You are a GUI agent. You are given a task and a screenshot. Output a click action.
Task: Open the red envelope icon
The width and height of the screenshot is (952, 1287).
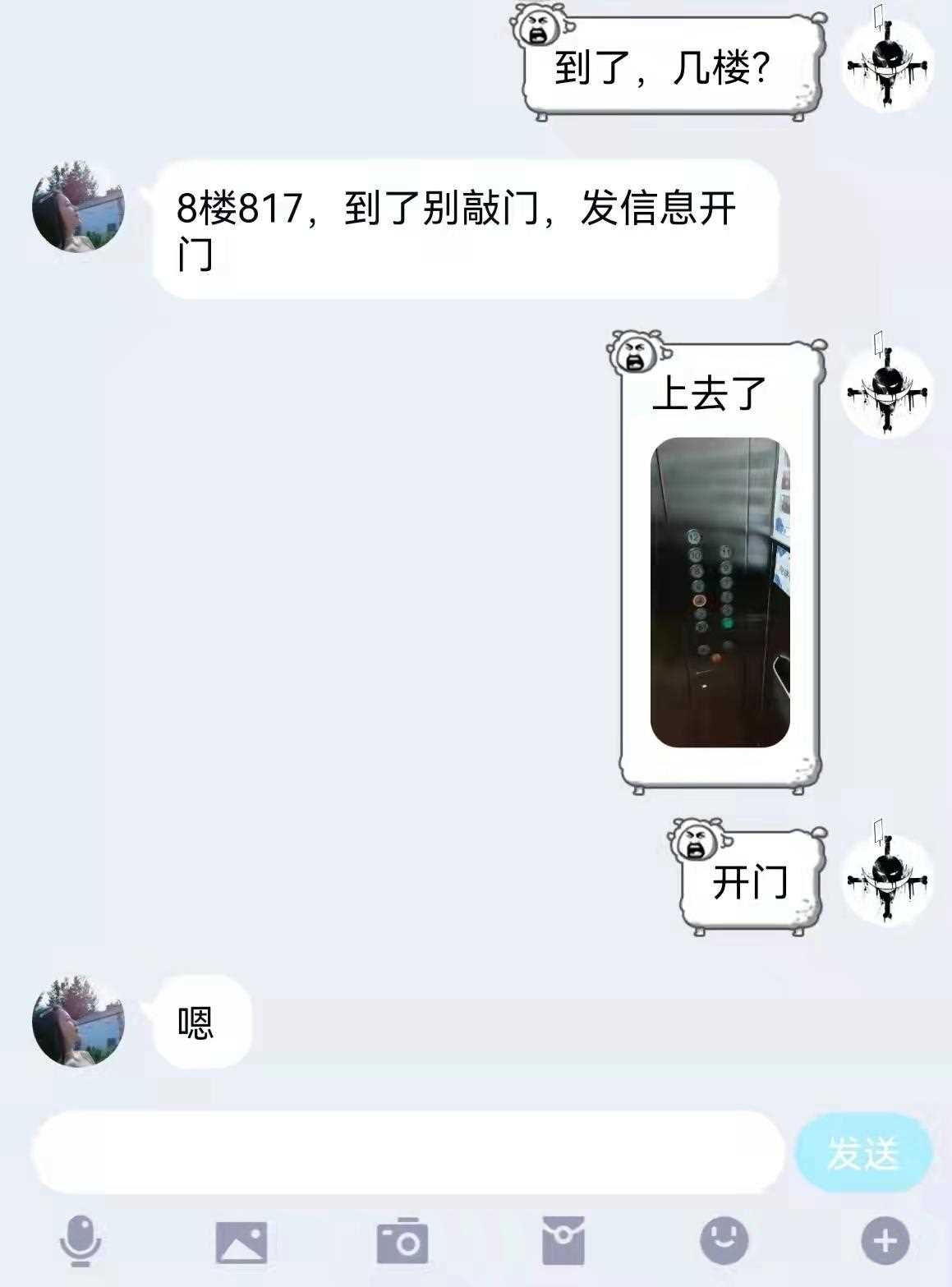point(563,1241)
